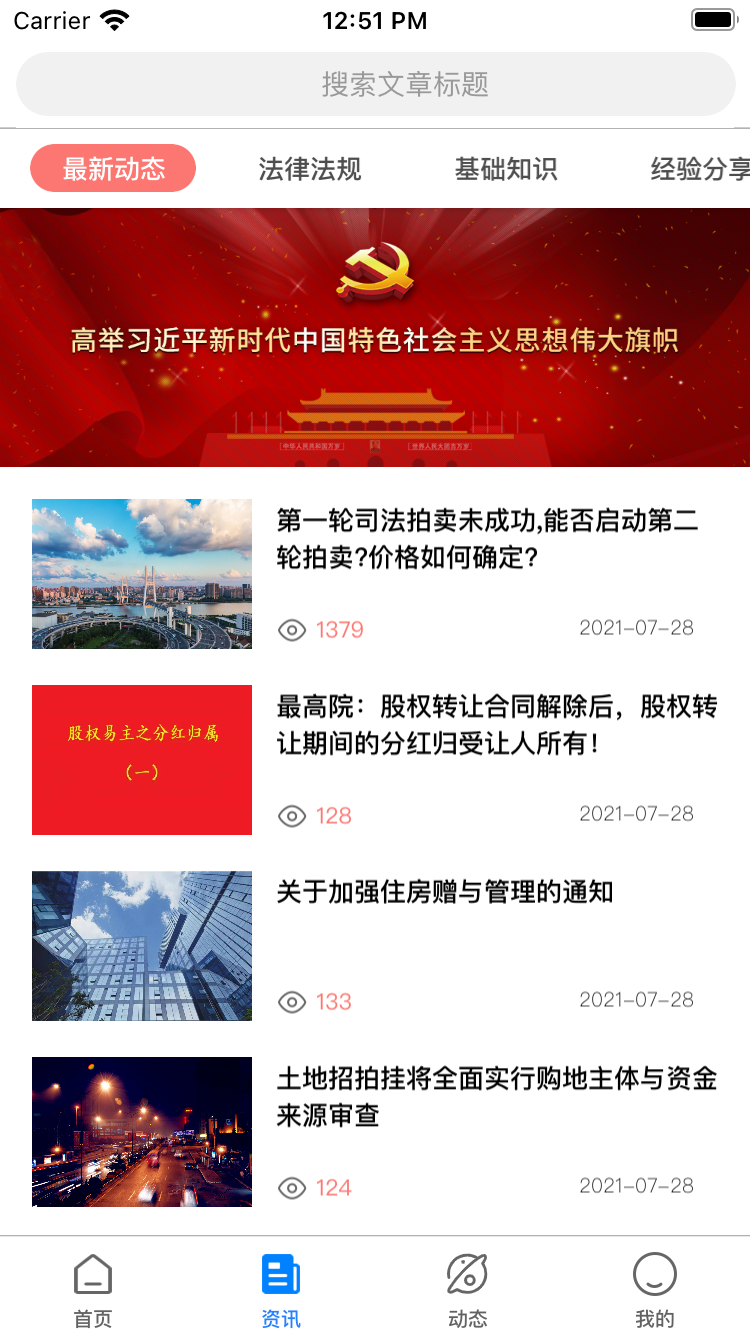This screenshot has width=750, height=1334.
Task: Switch to the 经验分享 tab
Action: point(699,169)
